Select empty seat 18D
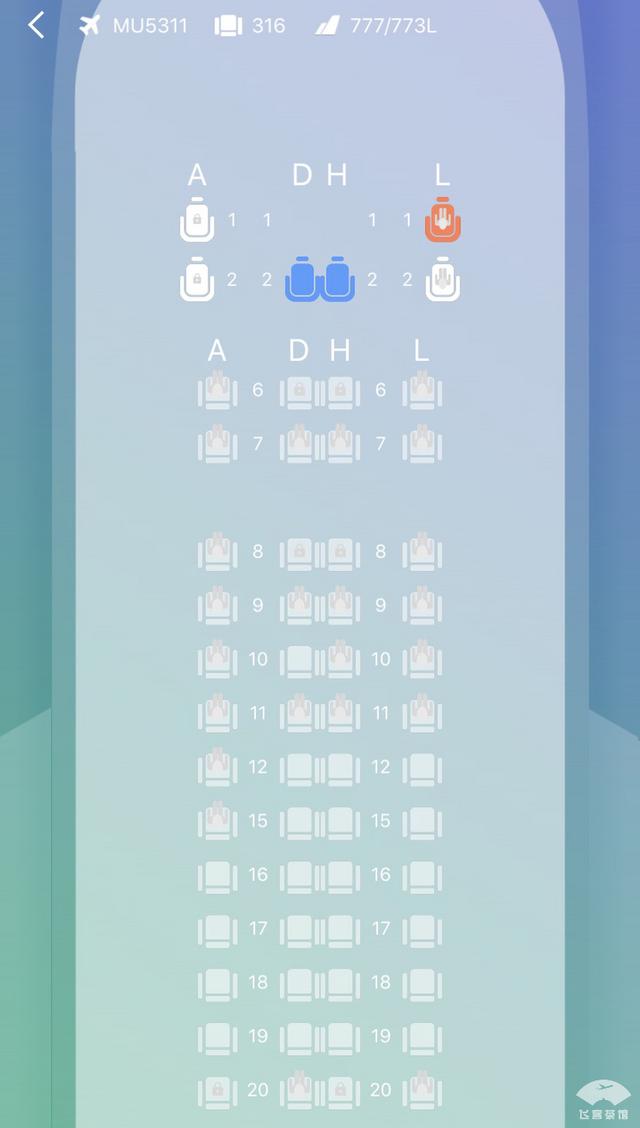This screenshot has width=640, height=1128. click(x=299, y=984)
